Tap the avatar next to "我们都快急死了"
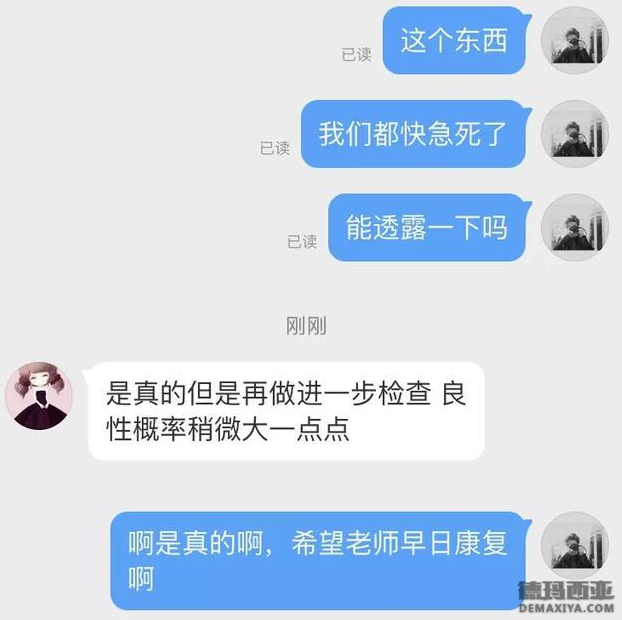Viewport: 622px width, 620px height. (574, 134)
